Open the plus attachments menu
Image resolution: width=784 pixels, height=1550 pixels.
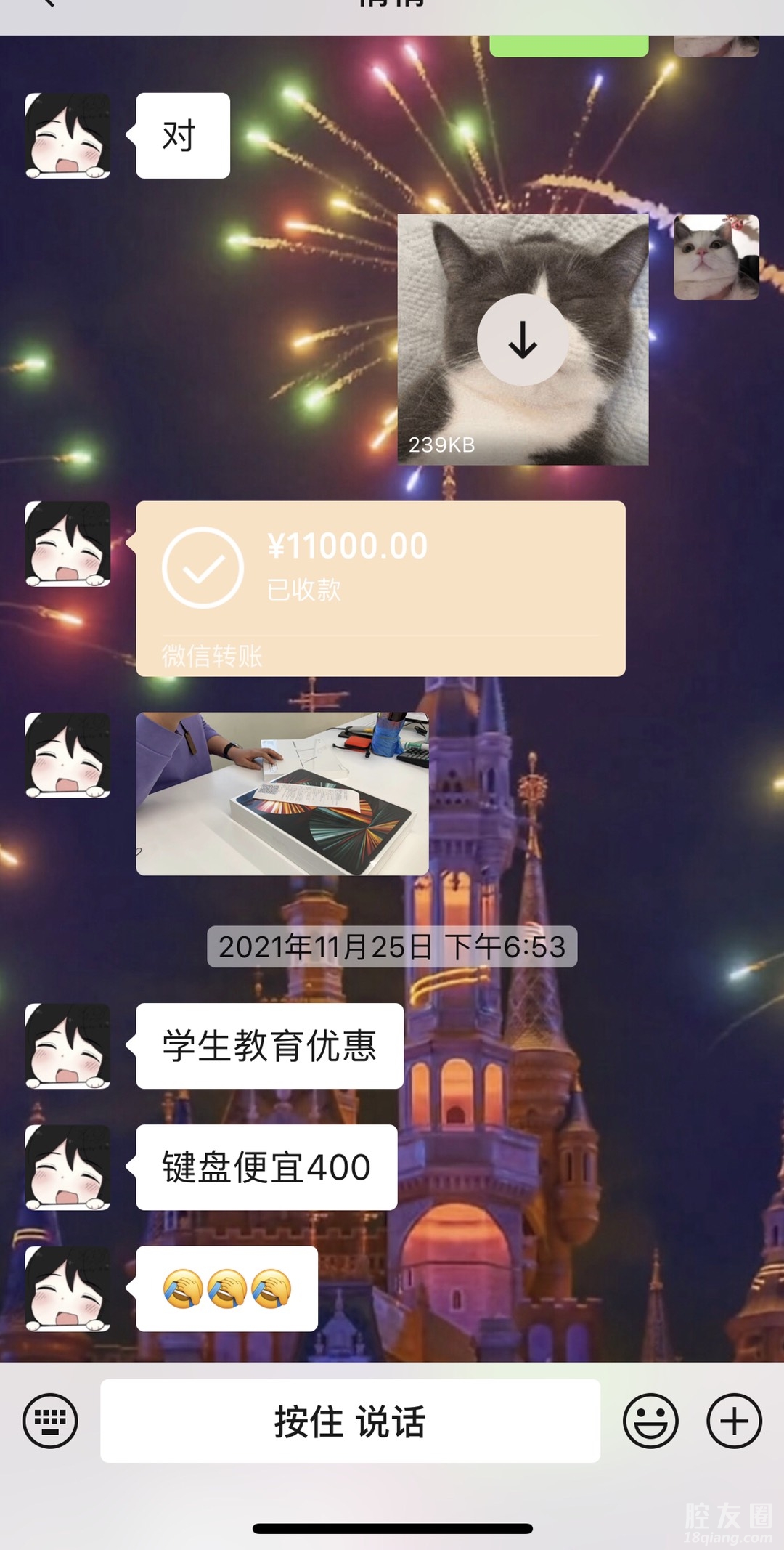[x=734, y=1421]
